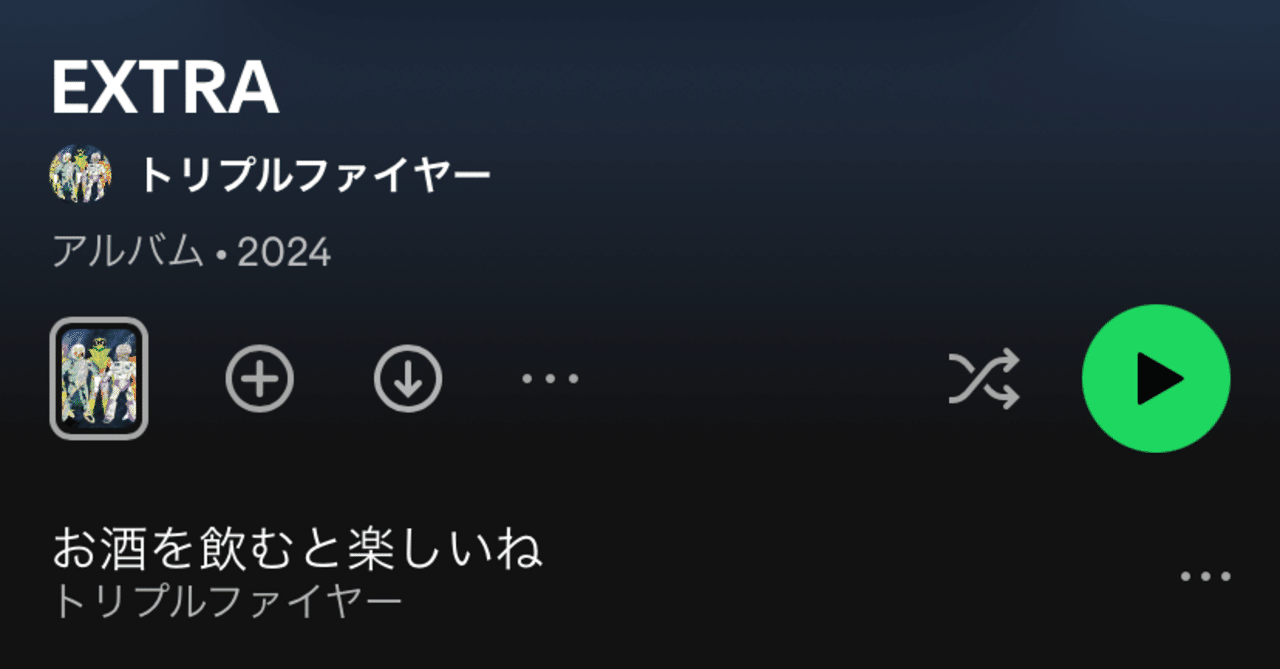This screenshot has width=1280, height=669.
Task: Toggle shuffle play
Action: pos(983,379)
